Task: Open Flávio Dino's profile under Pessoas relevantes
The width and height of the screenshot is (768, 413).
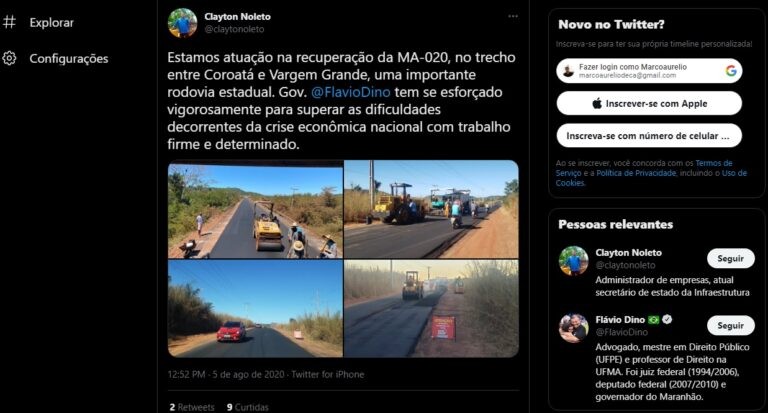Action: (620, 319)
